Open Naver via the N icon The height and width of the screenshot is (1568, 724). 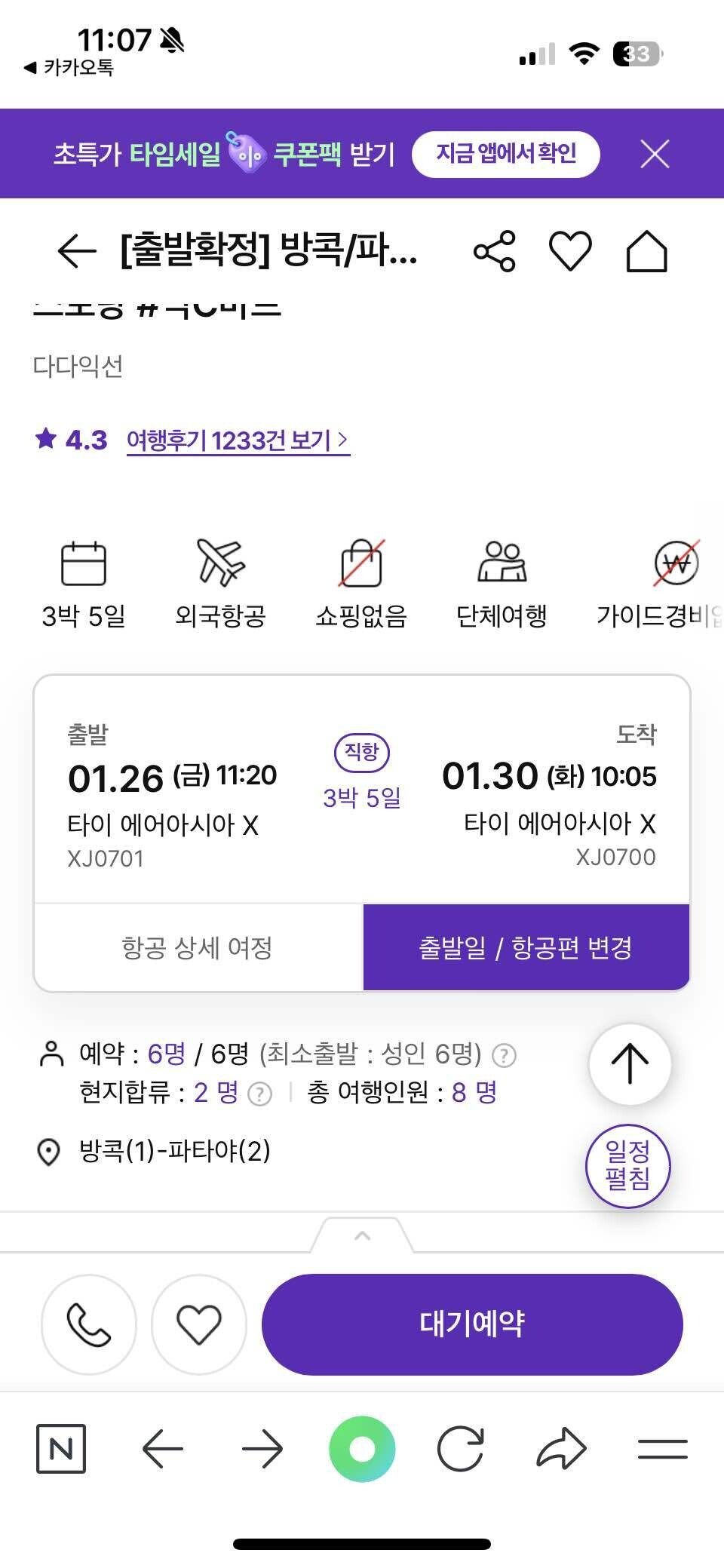coord(60,1448)
